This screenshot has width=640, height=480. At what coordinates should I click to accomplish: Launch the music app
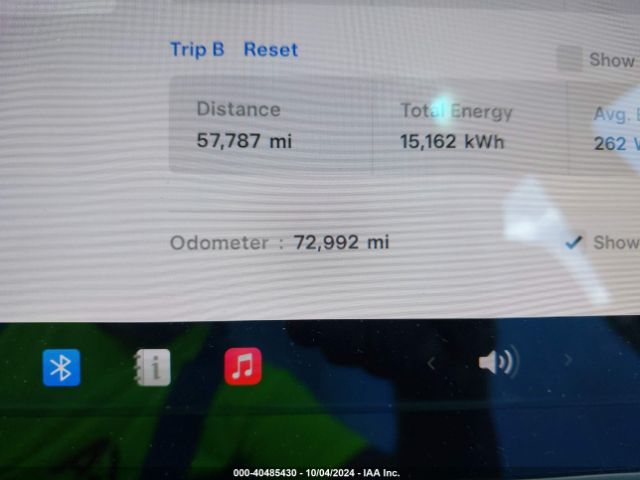point(243,367)
